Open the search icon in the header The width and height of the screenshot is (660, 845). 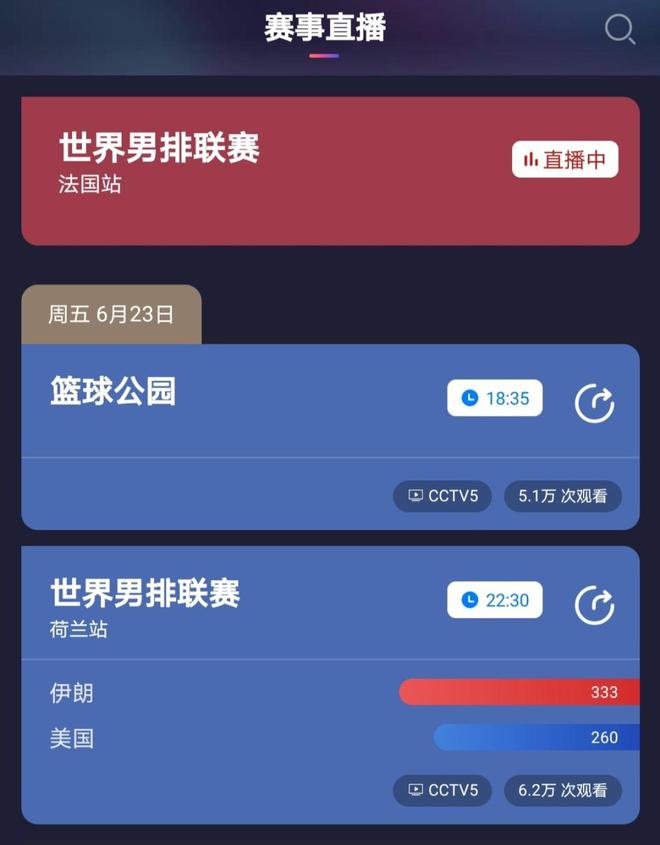[x=620, y=29]
